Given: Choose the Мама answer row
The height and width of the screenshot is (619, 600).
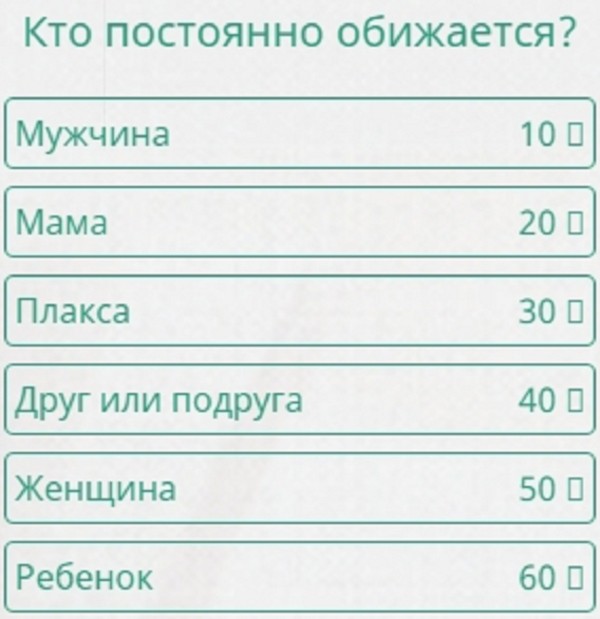Looking at the screenshot, I should point(300,222).
